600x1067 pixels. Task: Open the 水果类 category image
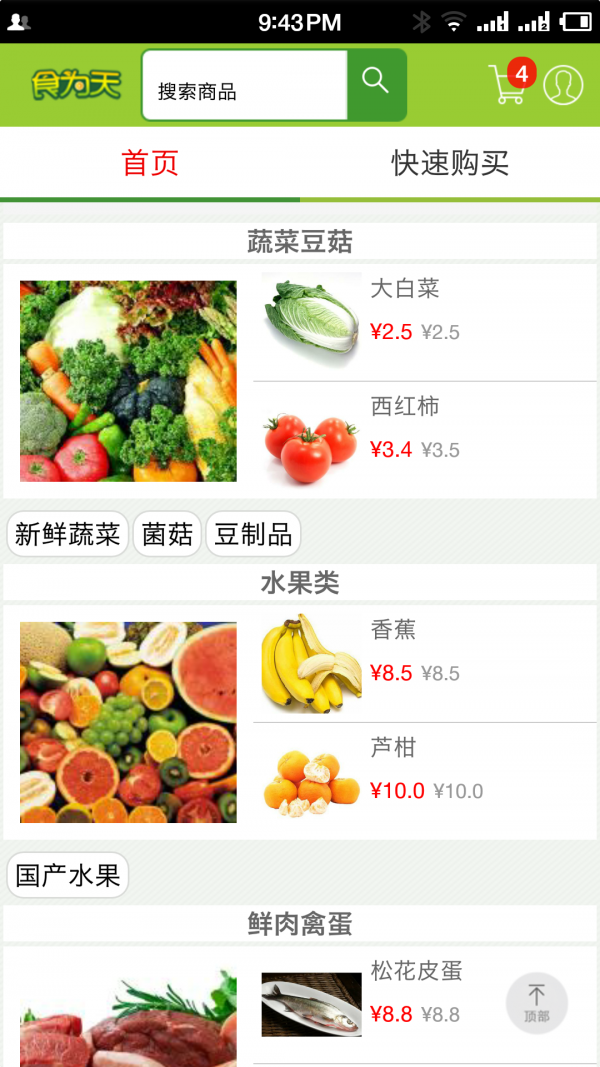tap(128, 722)
